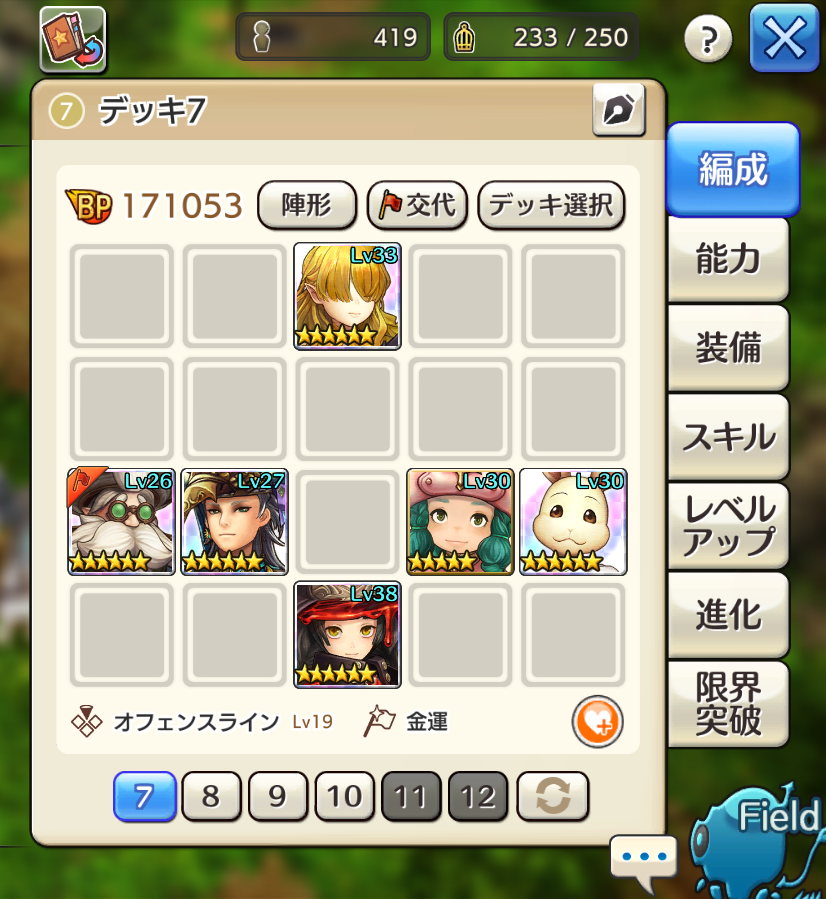This screenshot has height=899, width=826.
Task: Switch to deck number 8
Action: tap(210, 796)
